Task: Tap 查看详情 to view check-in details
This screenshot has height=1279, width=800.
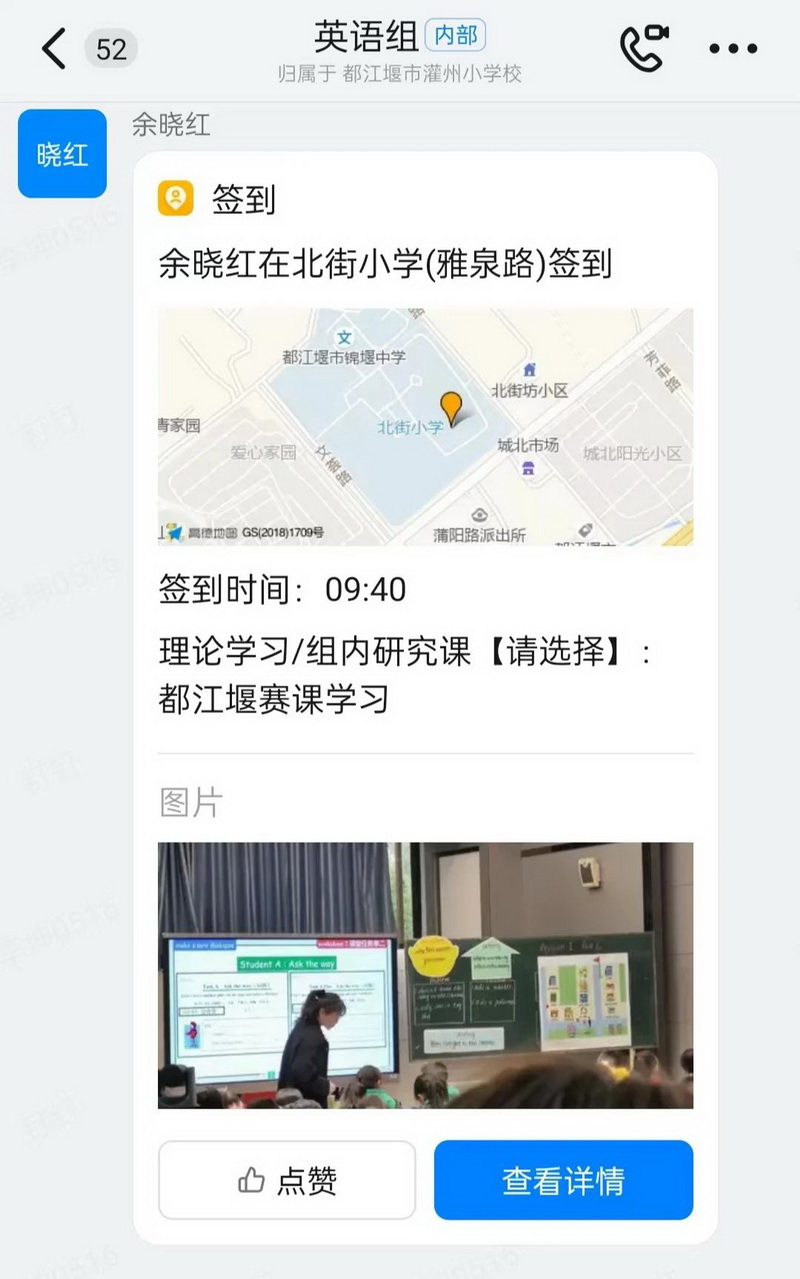Action: 563,1180
